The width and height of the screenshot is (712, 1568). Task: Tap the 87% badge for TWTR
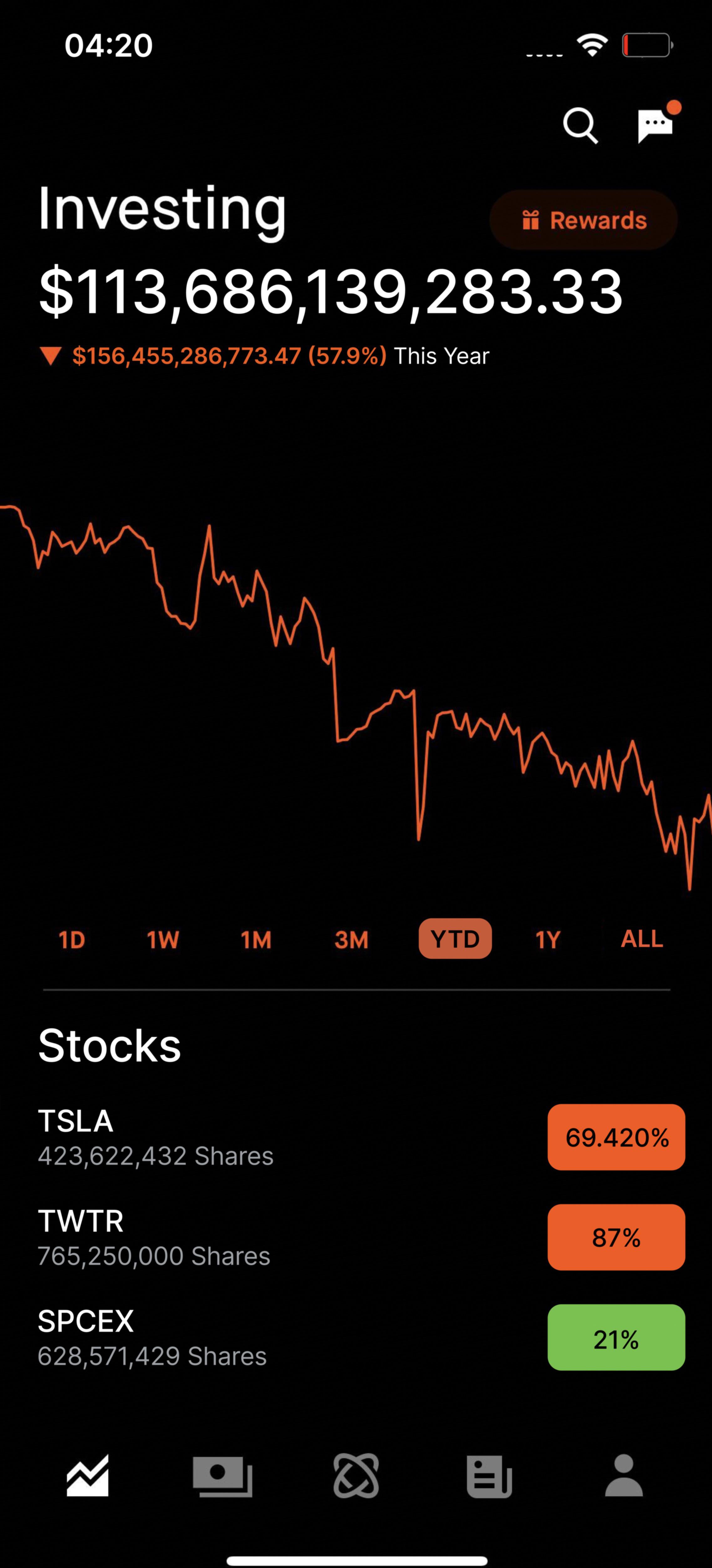tap(616, 1237)
